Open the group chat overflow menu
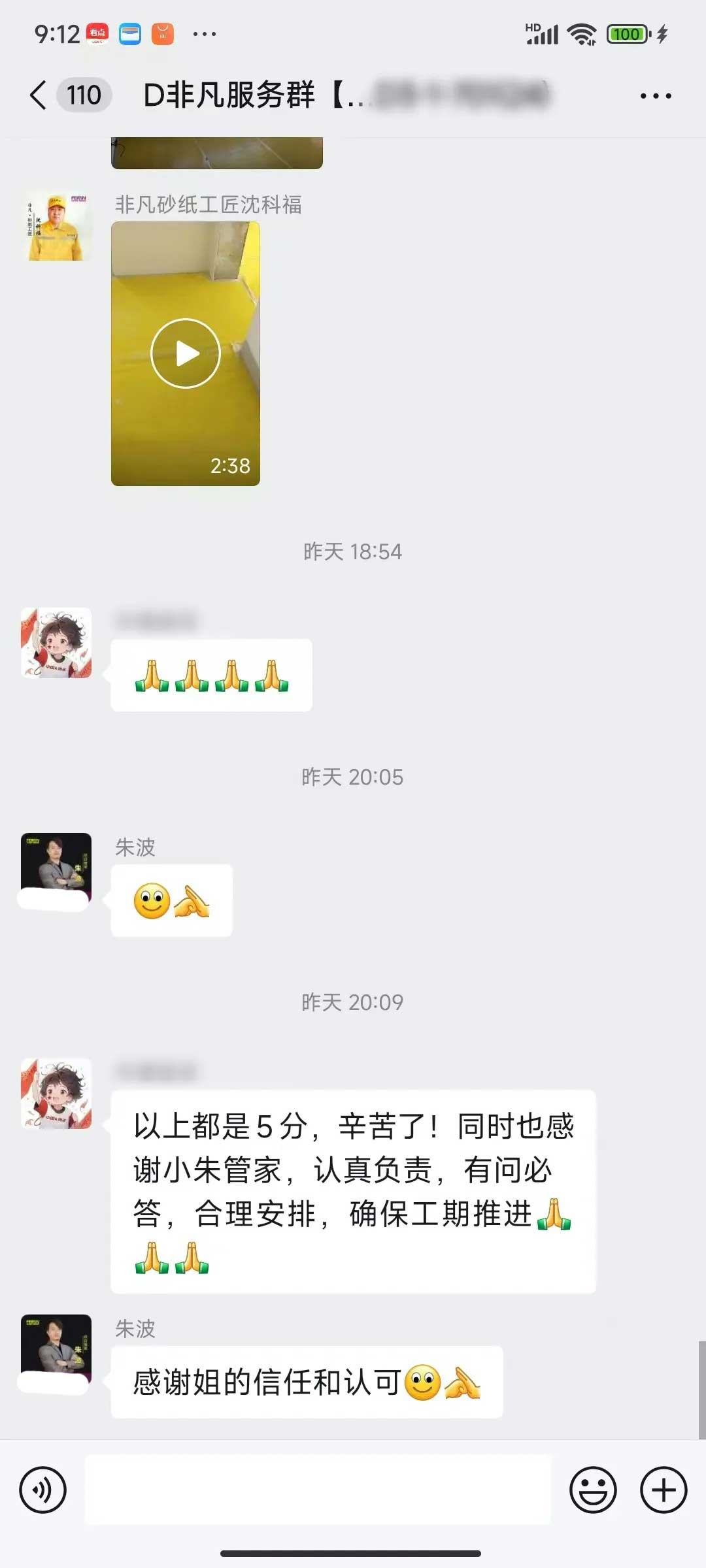 655,96
